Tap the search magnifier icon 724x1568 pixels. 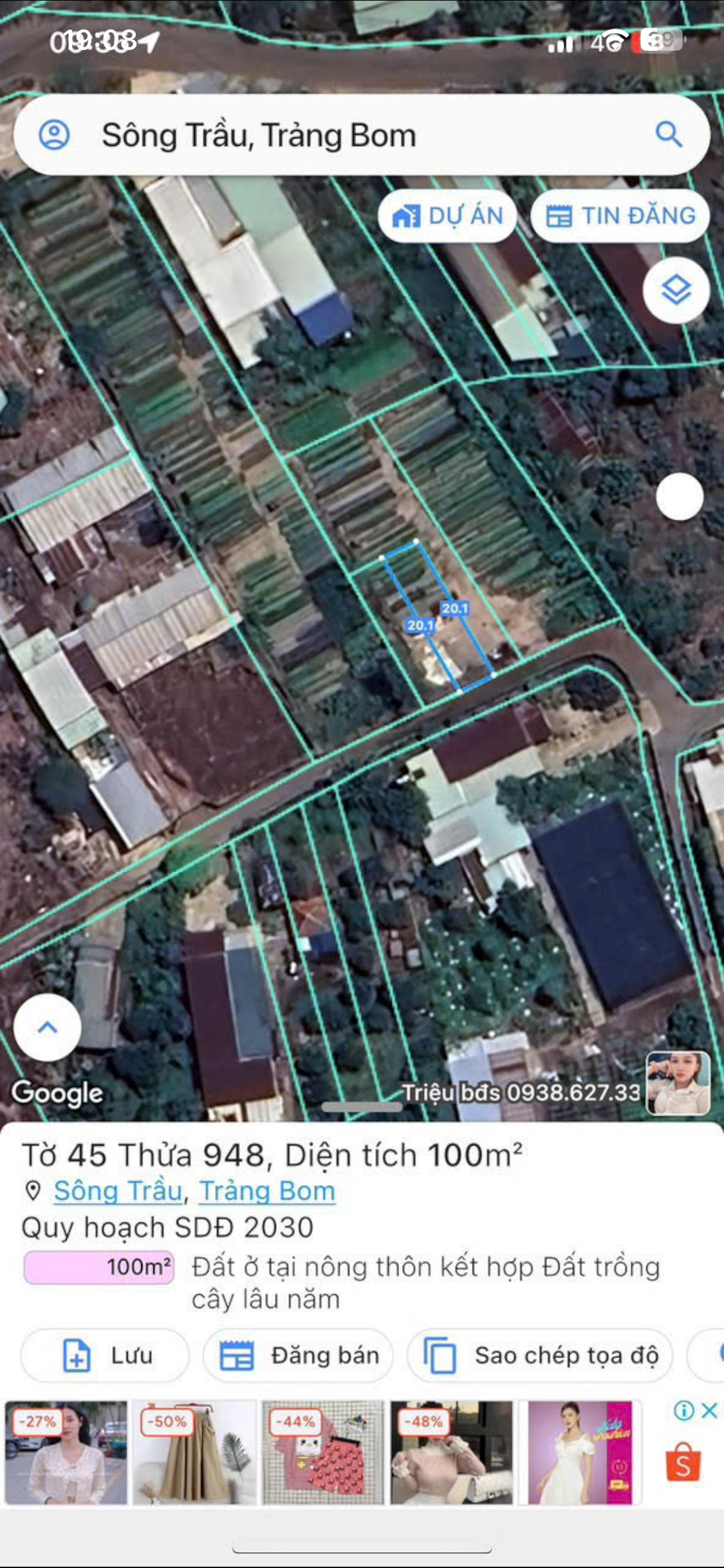tap(668, 135)
